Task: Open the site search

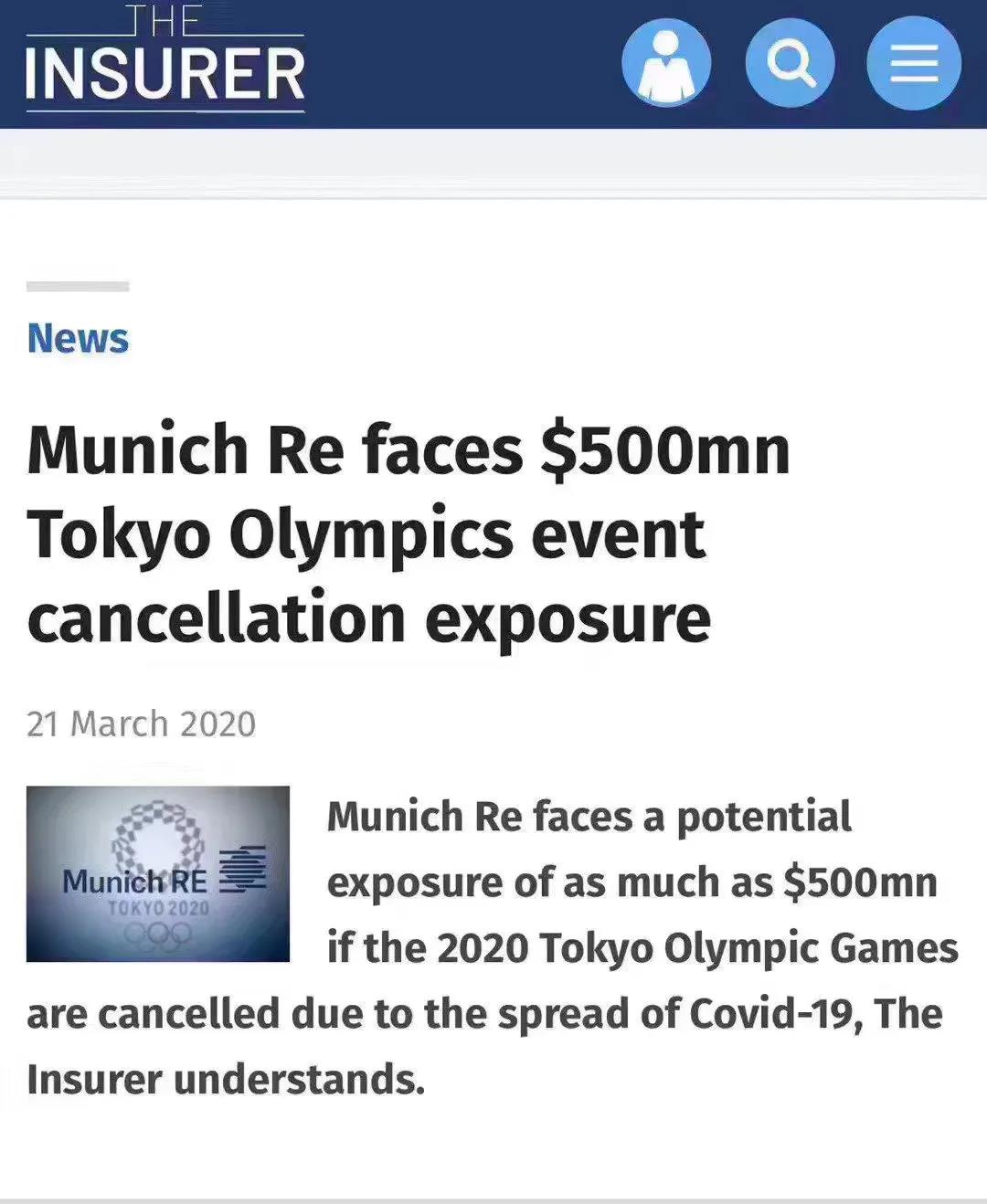Action: tap(790, 64)
